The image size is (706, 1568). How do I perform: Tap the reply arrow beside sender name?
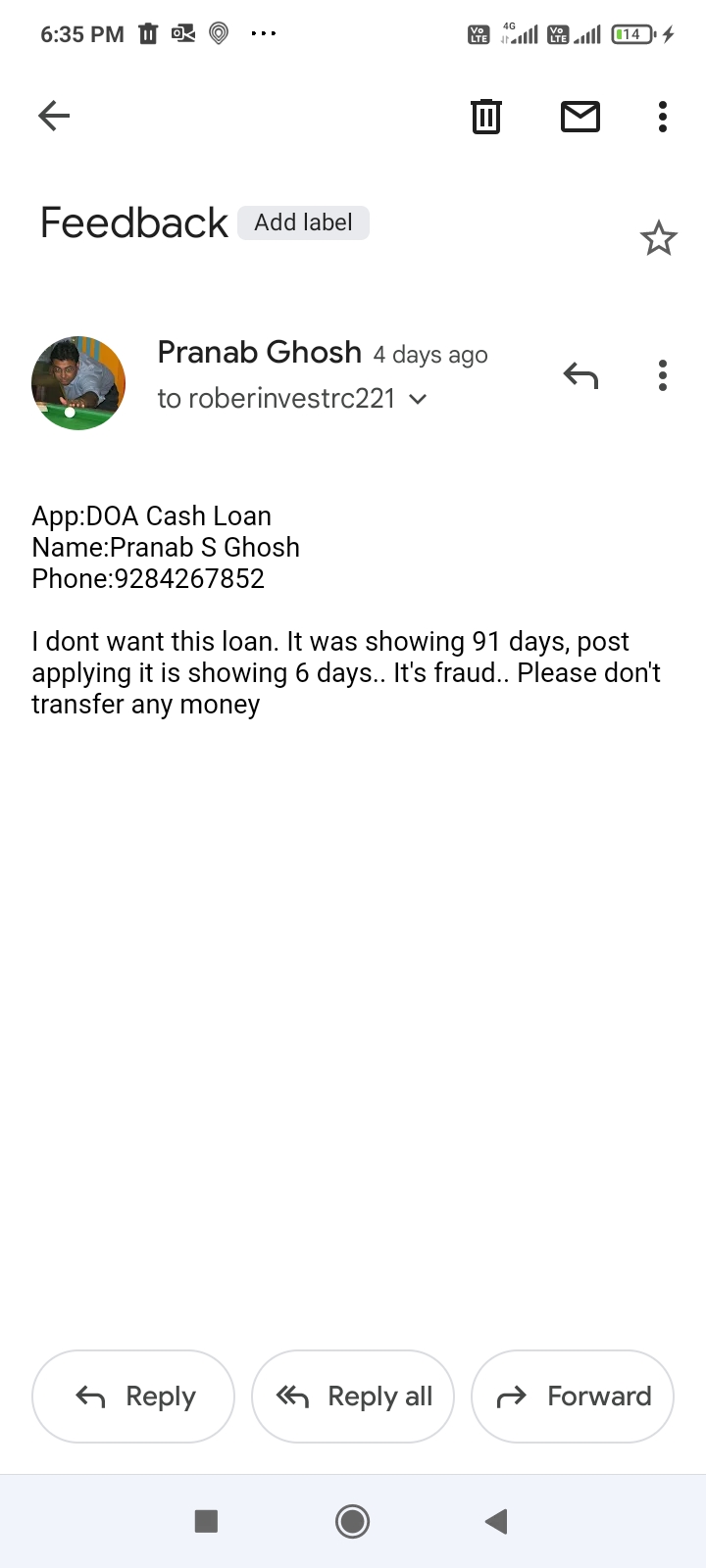point(580,375)
